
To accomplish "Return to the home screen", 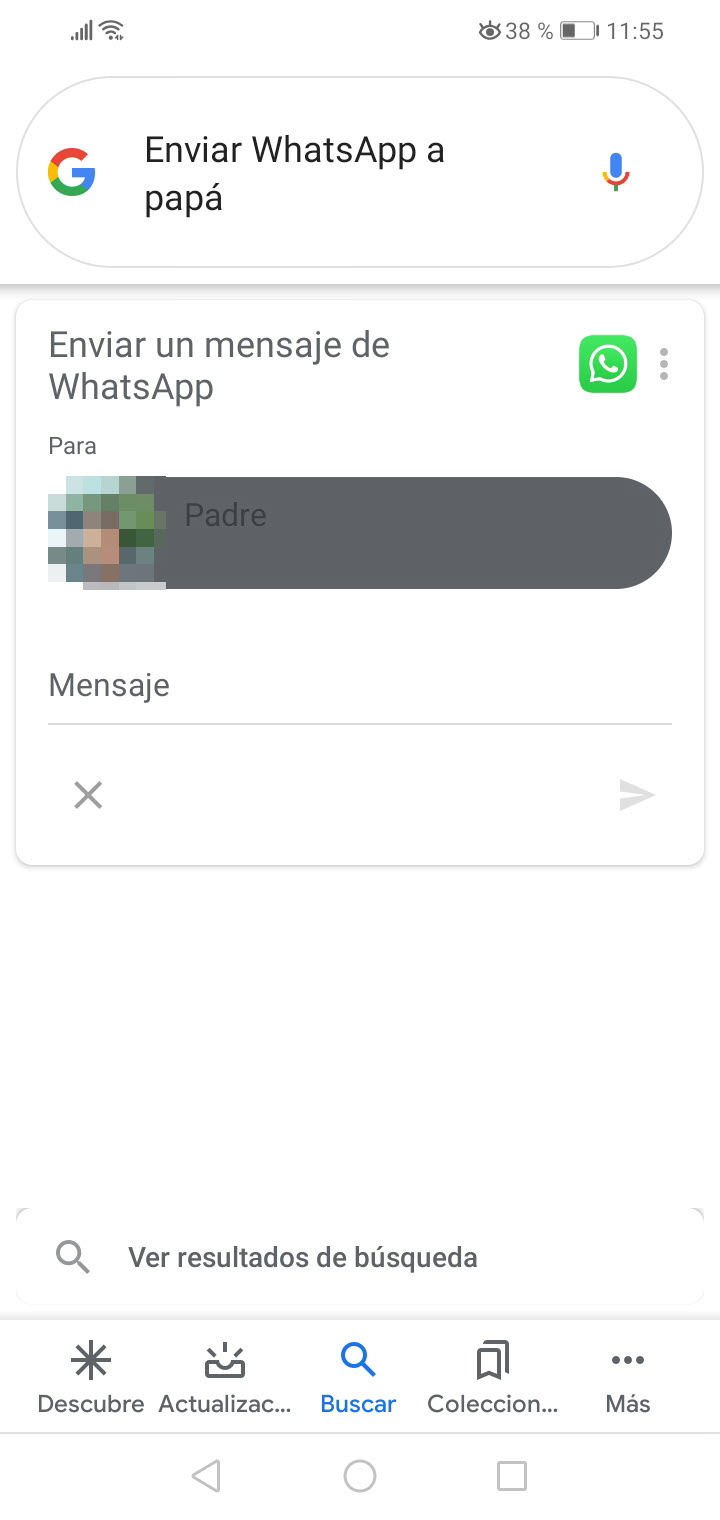I will point(360,1475).
